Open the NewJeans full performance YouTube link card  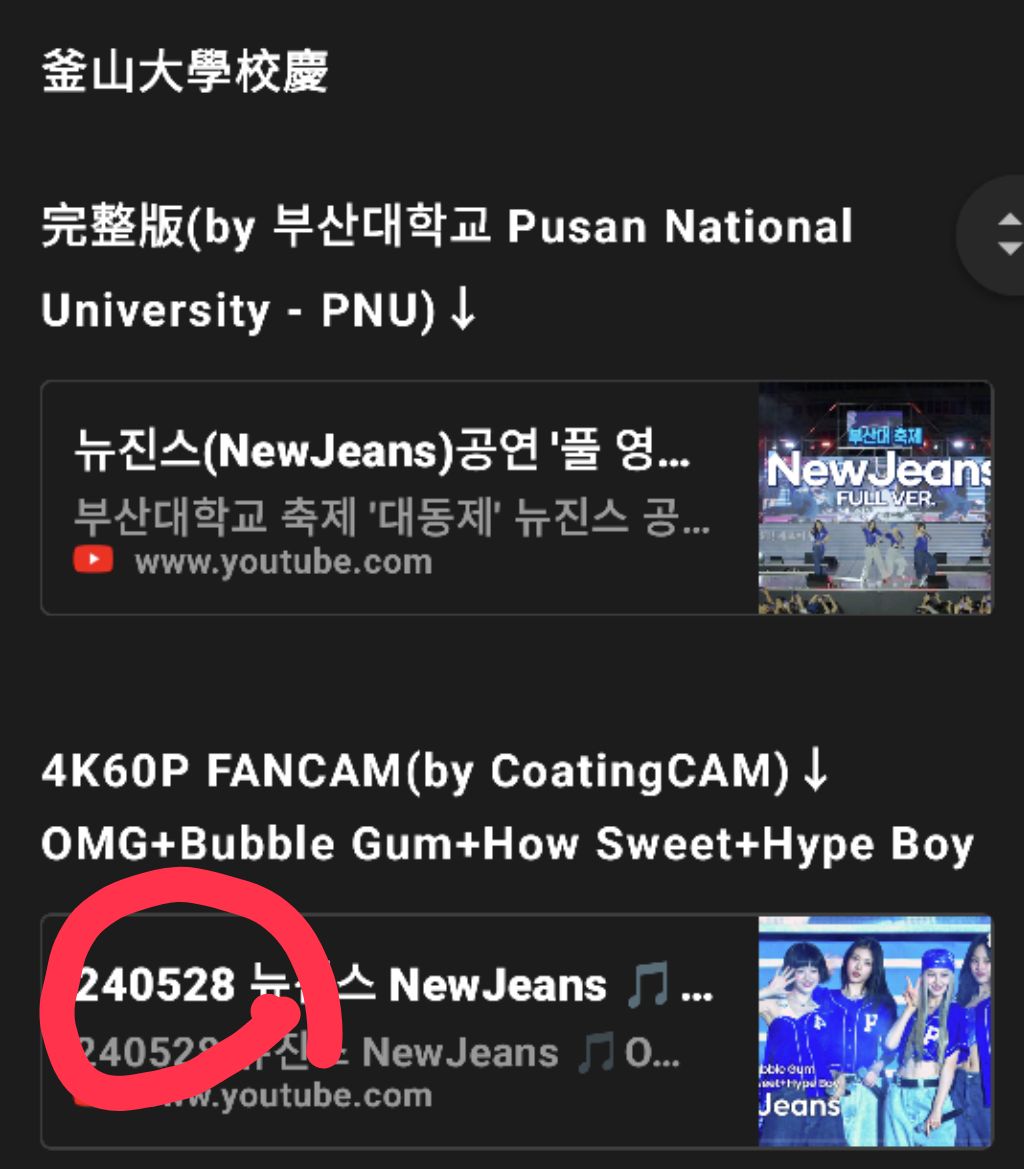click(400, 498)
